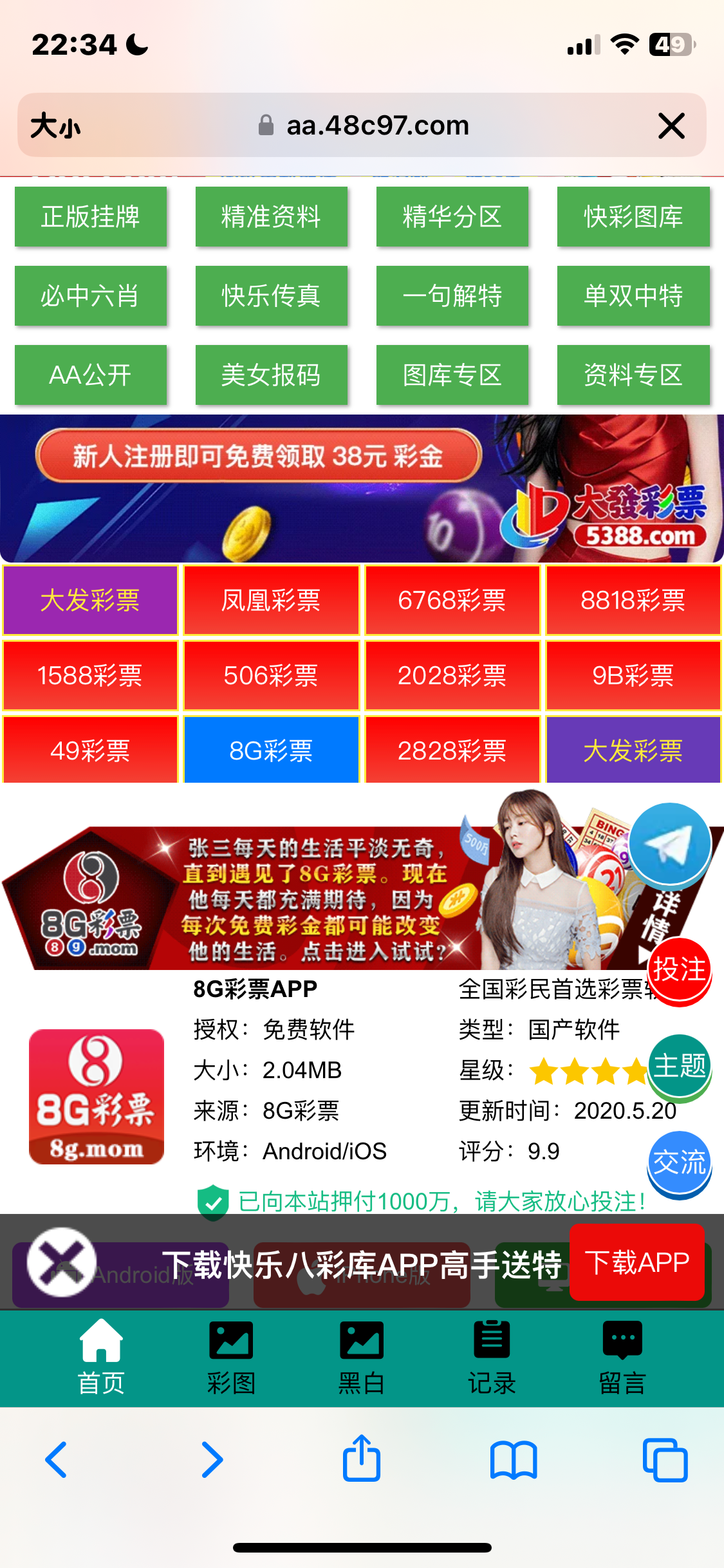This screenshot has height=1568, width=724.
Task: Share this page from browser toolbar
Action: [362, 1459]
